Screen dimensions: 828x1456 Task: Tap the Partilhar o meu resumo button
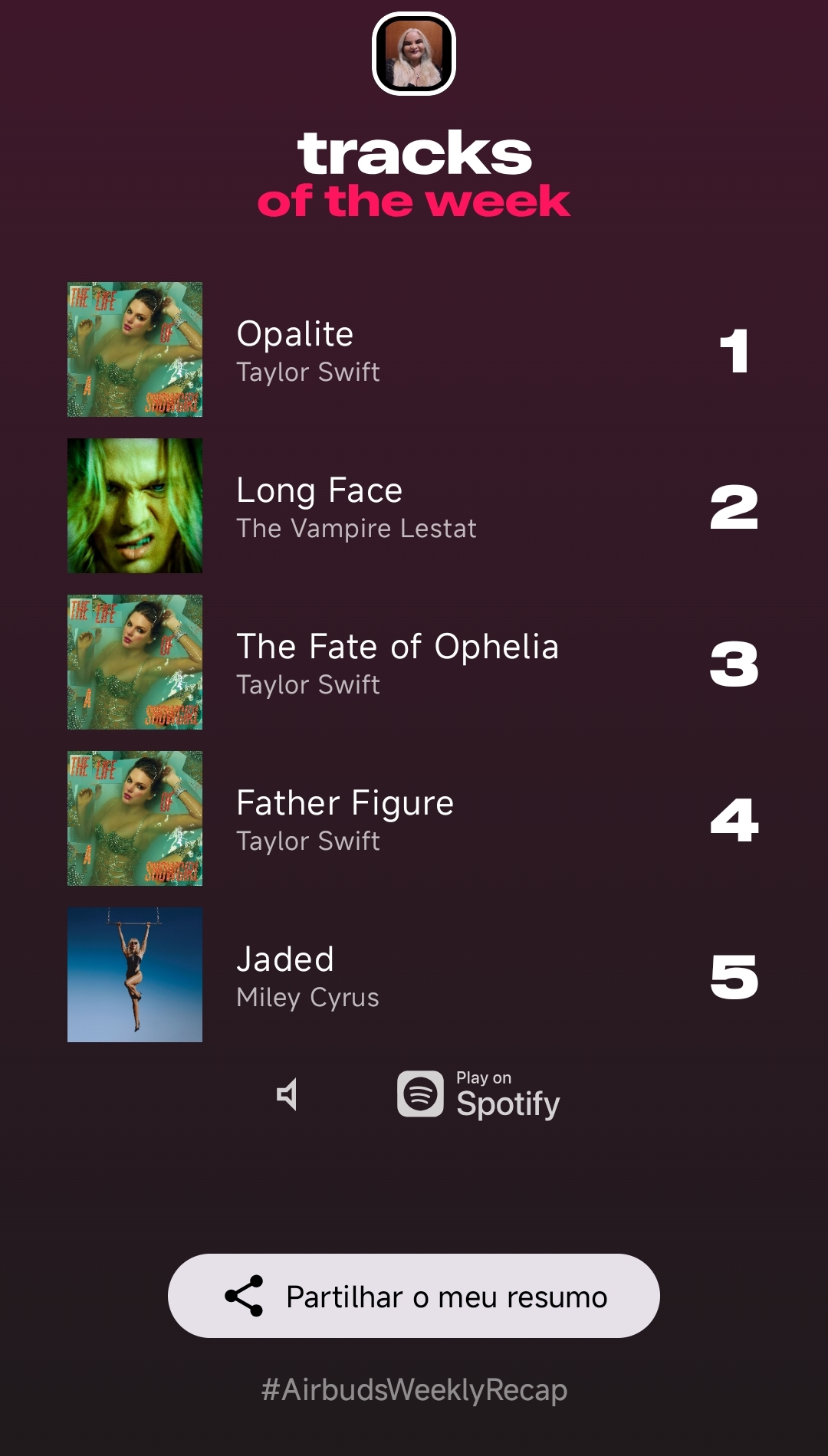point(414,1297)
